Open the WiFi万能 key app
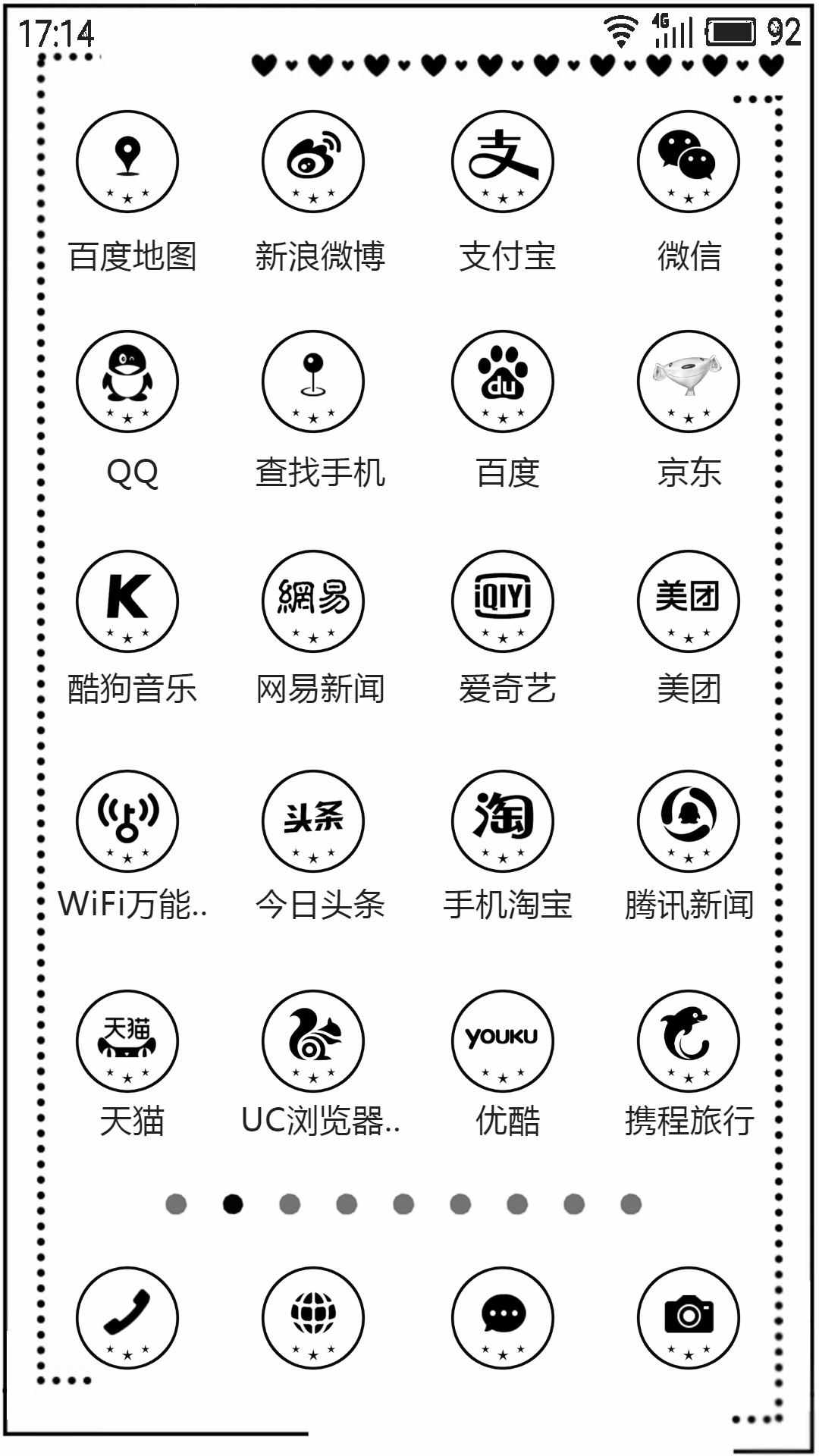The width and height of the screenshot is (819, 1456). point(127,821)
